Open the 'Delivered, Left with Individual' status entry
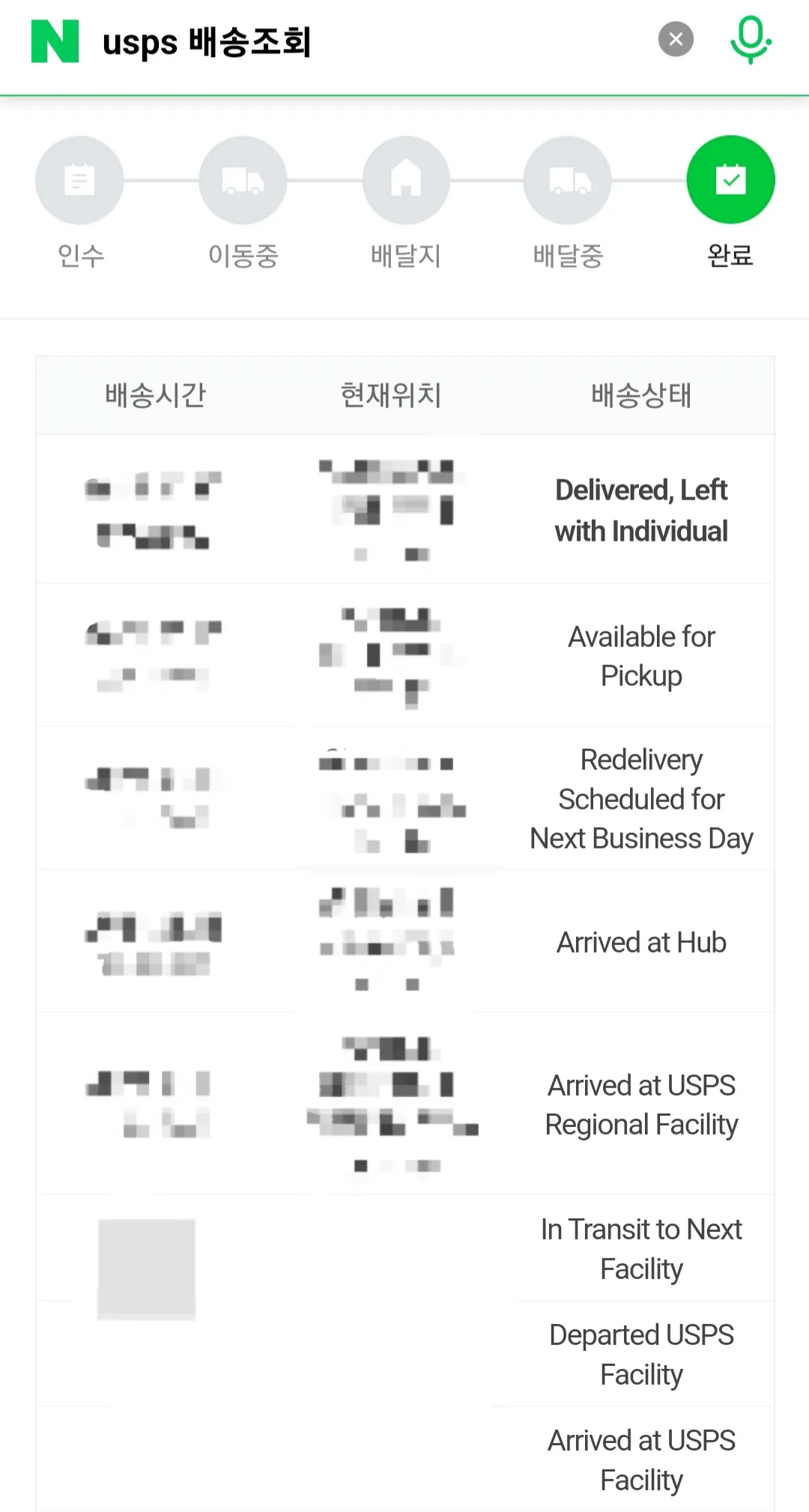 (640, 510)
